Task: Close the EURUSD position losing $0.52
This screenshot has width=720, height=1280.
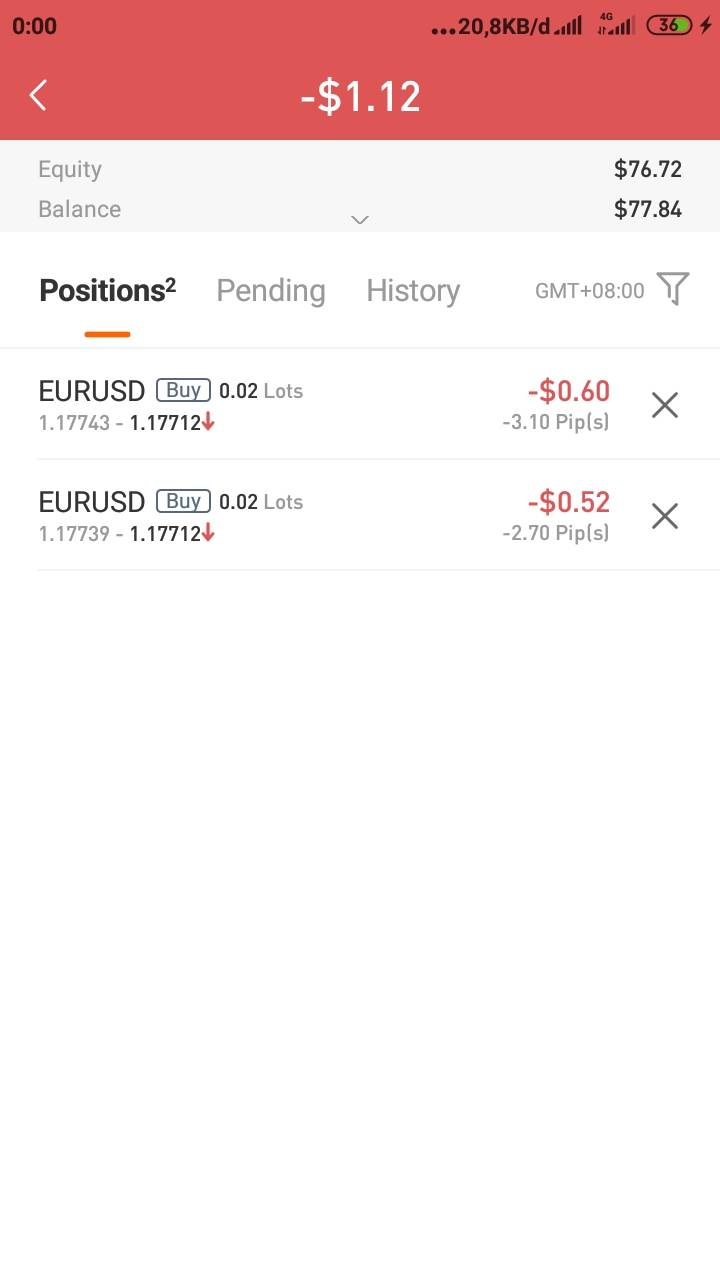Action: 665,516
